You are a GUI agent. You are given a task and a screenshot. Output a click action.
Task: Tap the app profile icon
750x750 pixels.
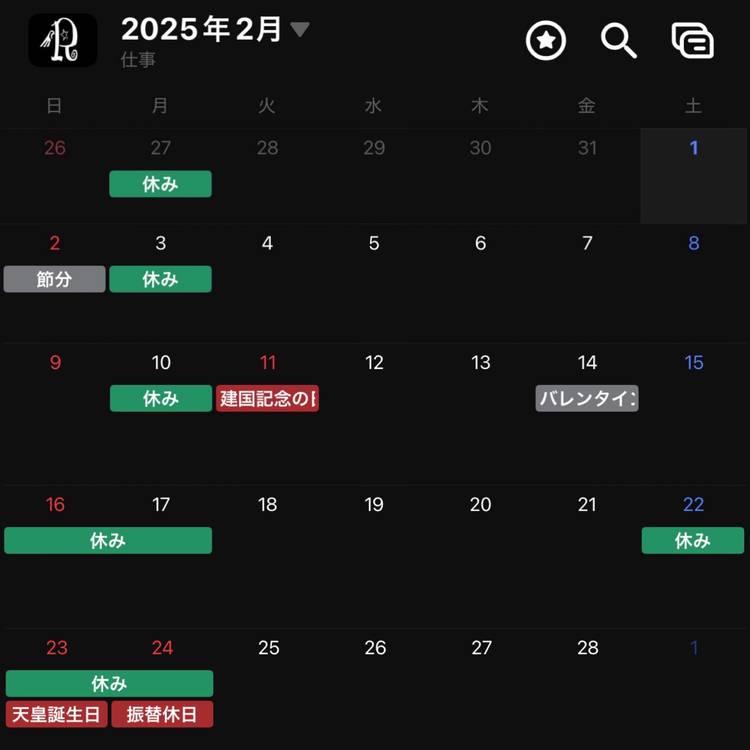tap(63, 40)
